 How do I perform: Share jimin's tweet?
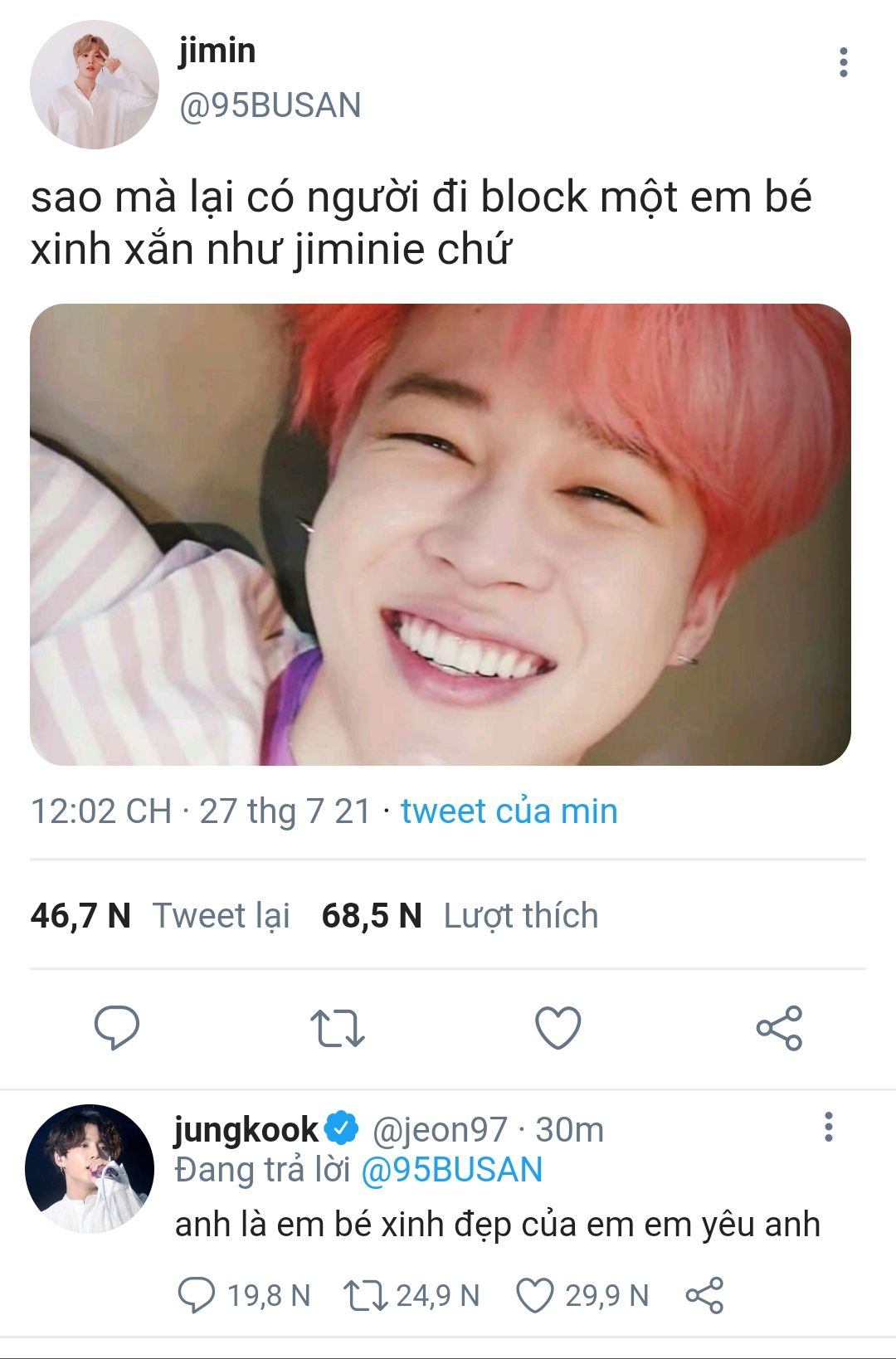click(x=779, y=1028)
